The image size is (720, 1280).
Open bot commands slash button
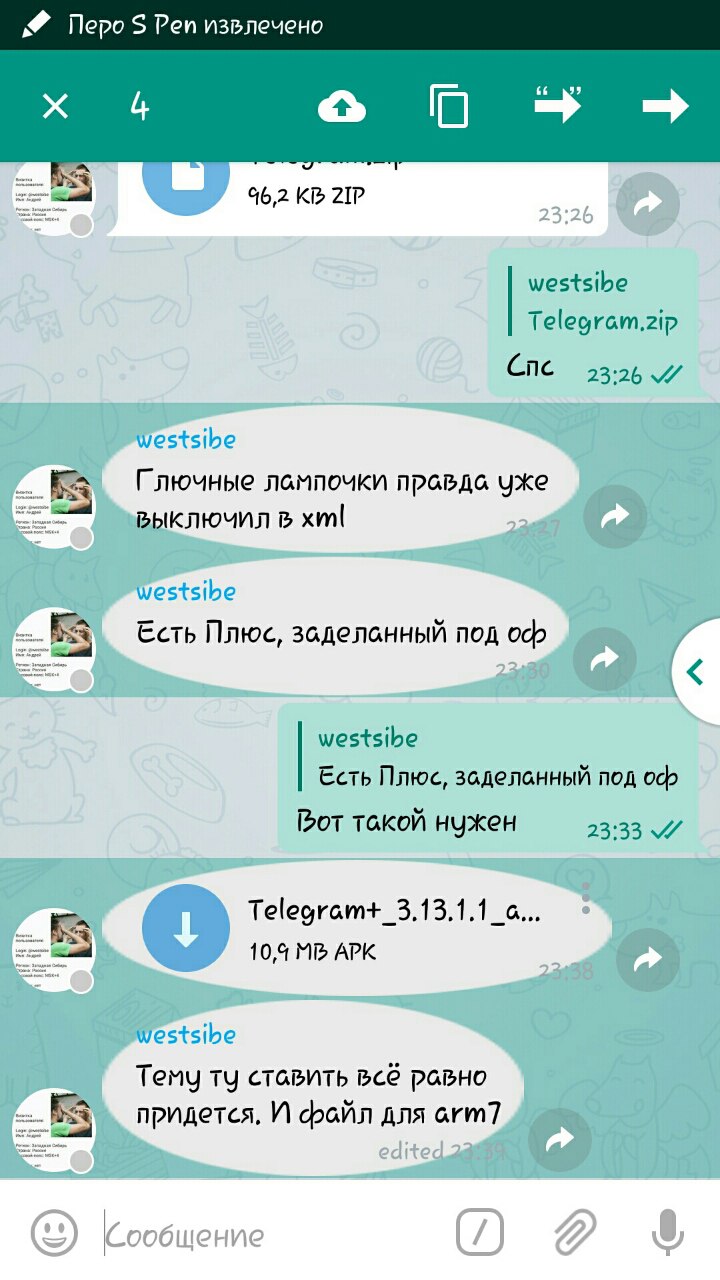coord(480,1232)
